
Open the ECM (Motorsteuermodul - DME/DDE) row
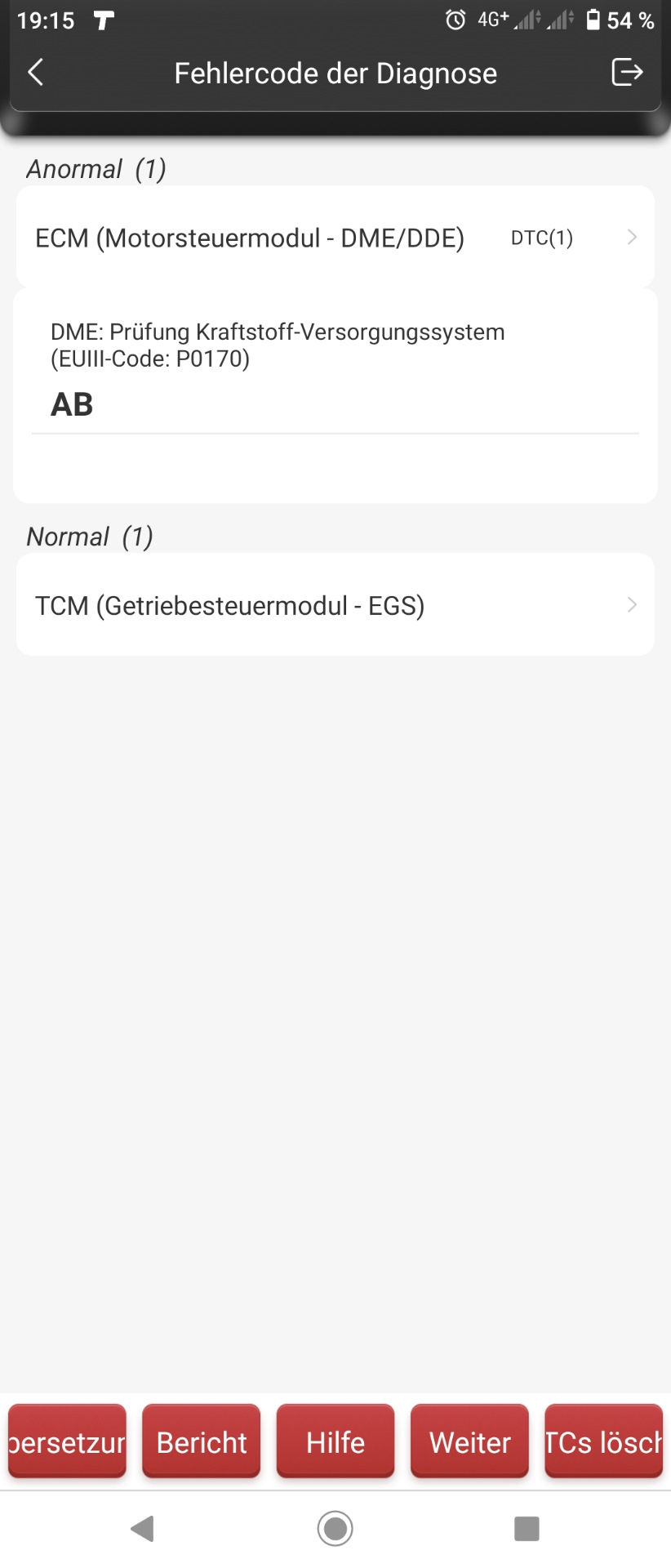[x=335, y=238]
